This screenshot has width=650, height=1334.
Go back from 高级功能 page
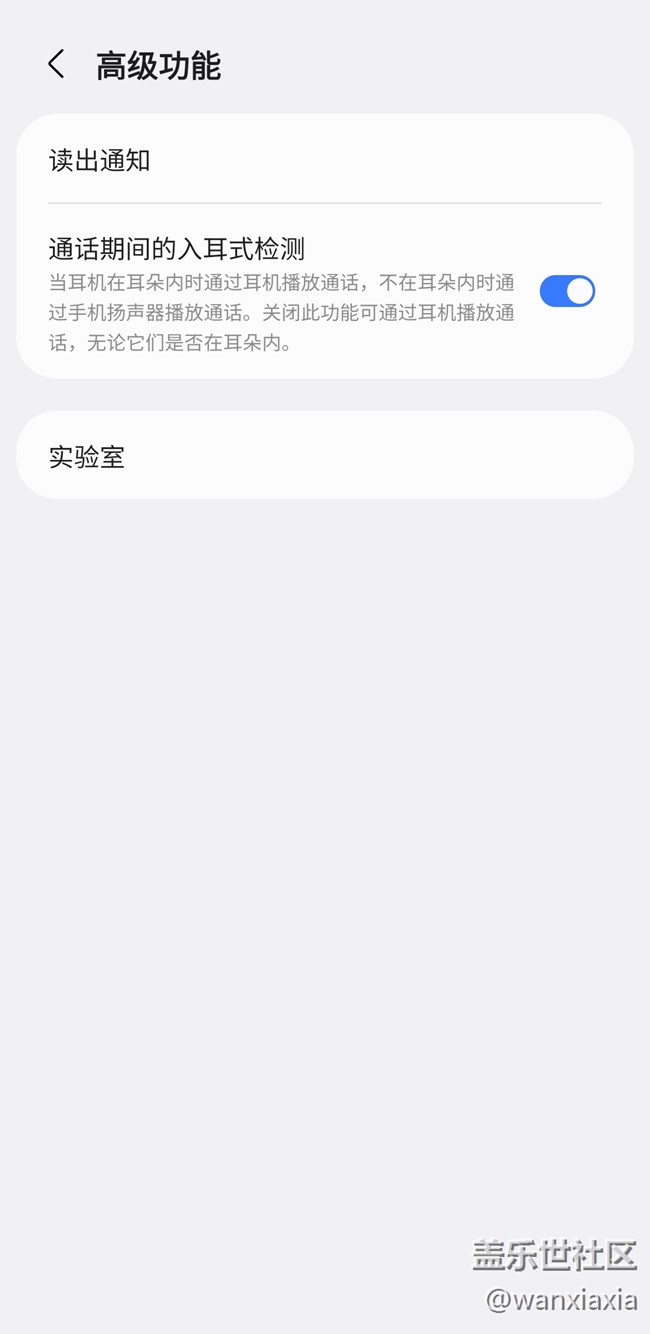(x=56, y=65)
